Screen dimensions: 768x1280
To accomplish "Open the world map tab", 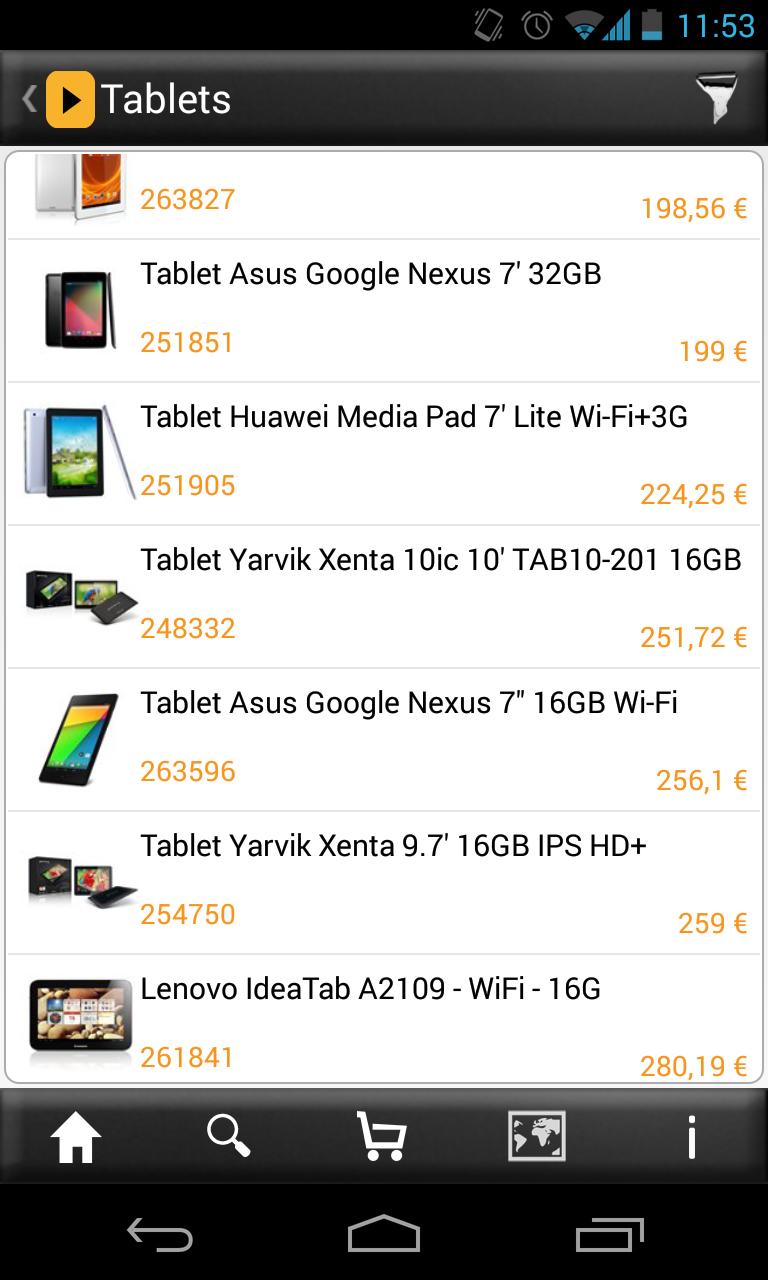I will click(537, 1137).
